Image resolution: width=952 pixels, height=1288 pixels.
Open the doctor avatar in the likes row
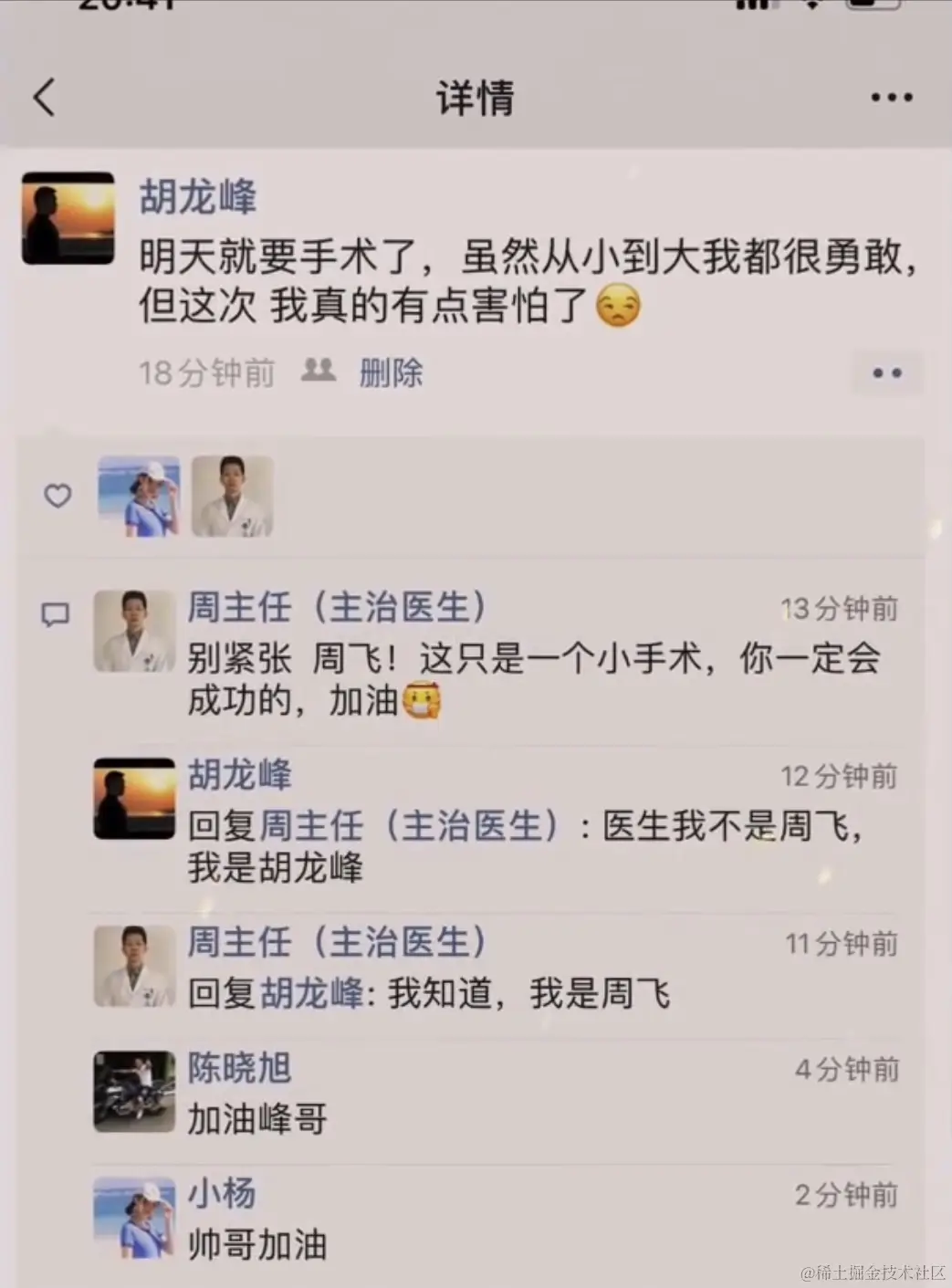tap(232, 496)
